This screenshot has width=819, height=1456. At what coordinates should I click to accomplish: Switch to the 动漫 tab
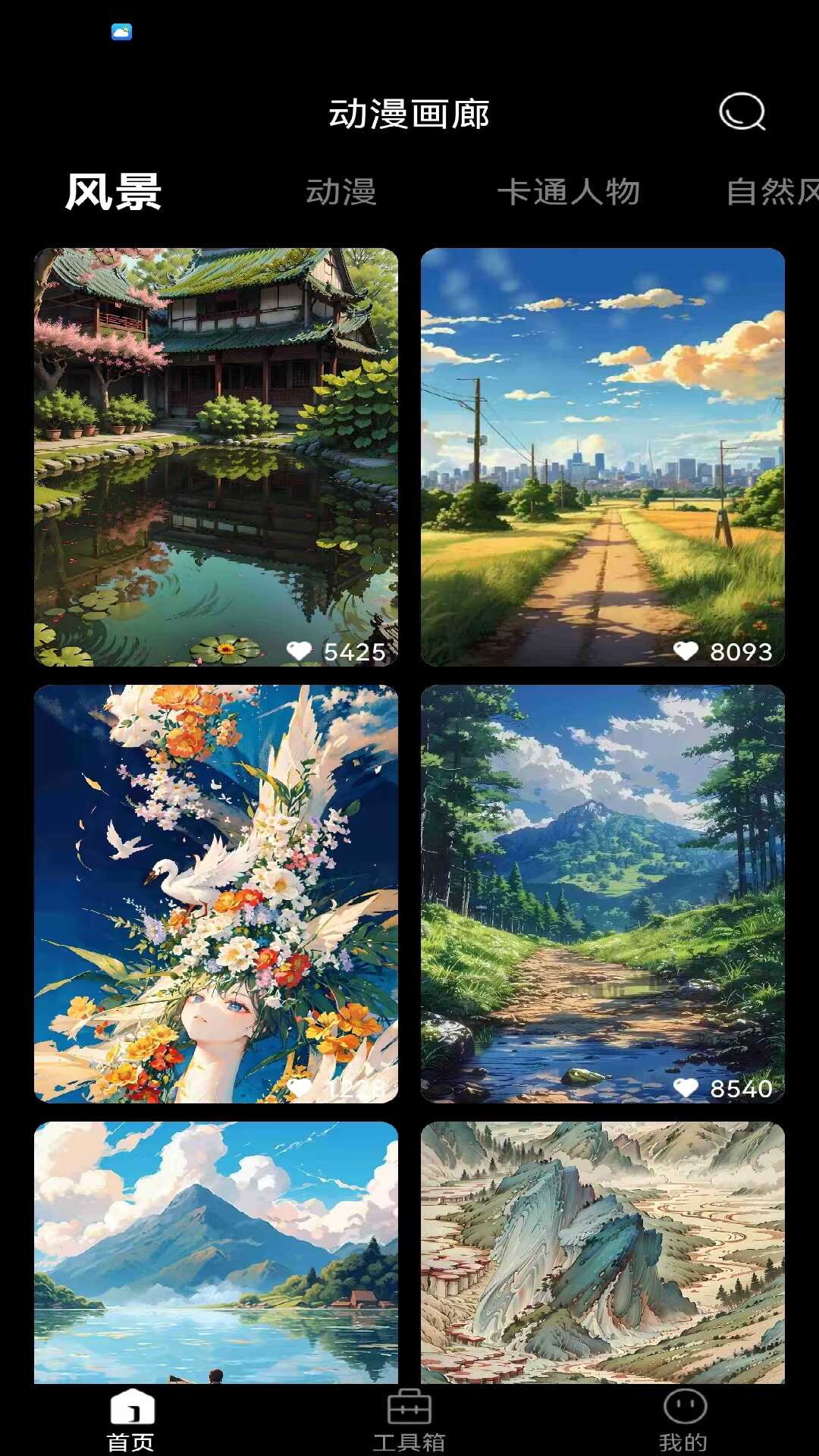340,192
